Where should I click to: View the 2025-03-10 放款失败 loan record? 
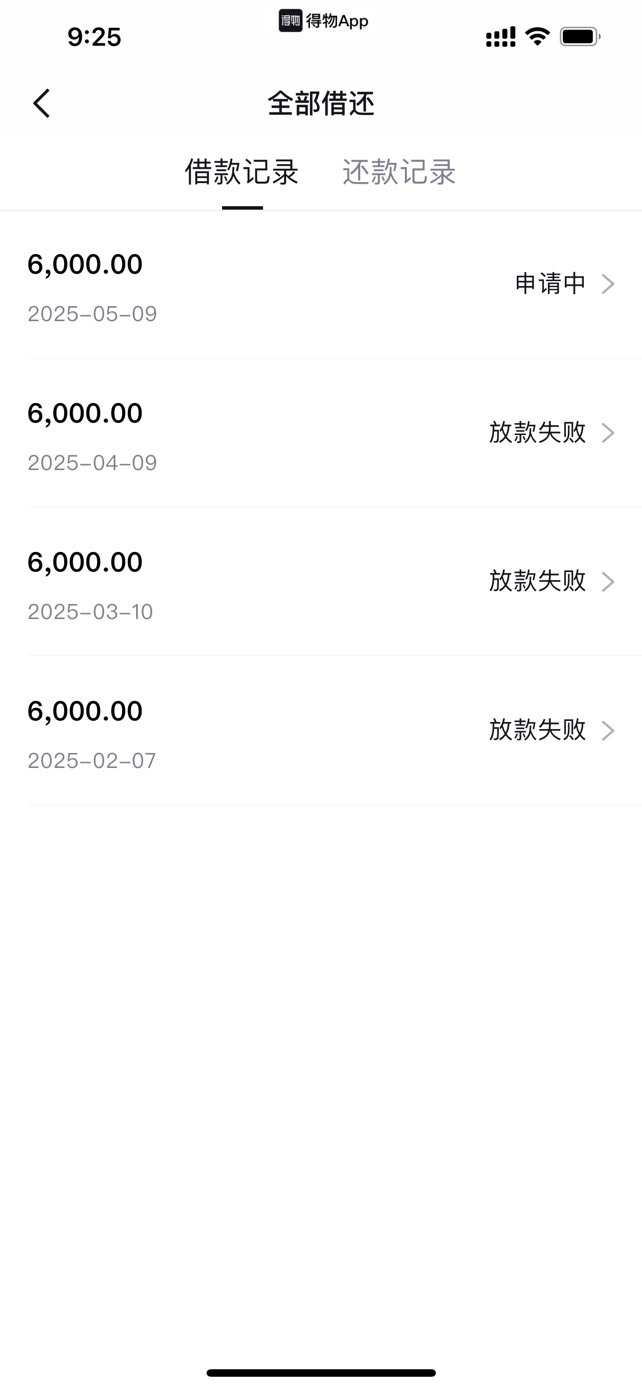(x=321, y=582)
